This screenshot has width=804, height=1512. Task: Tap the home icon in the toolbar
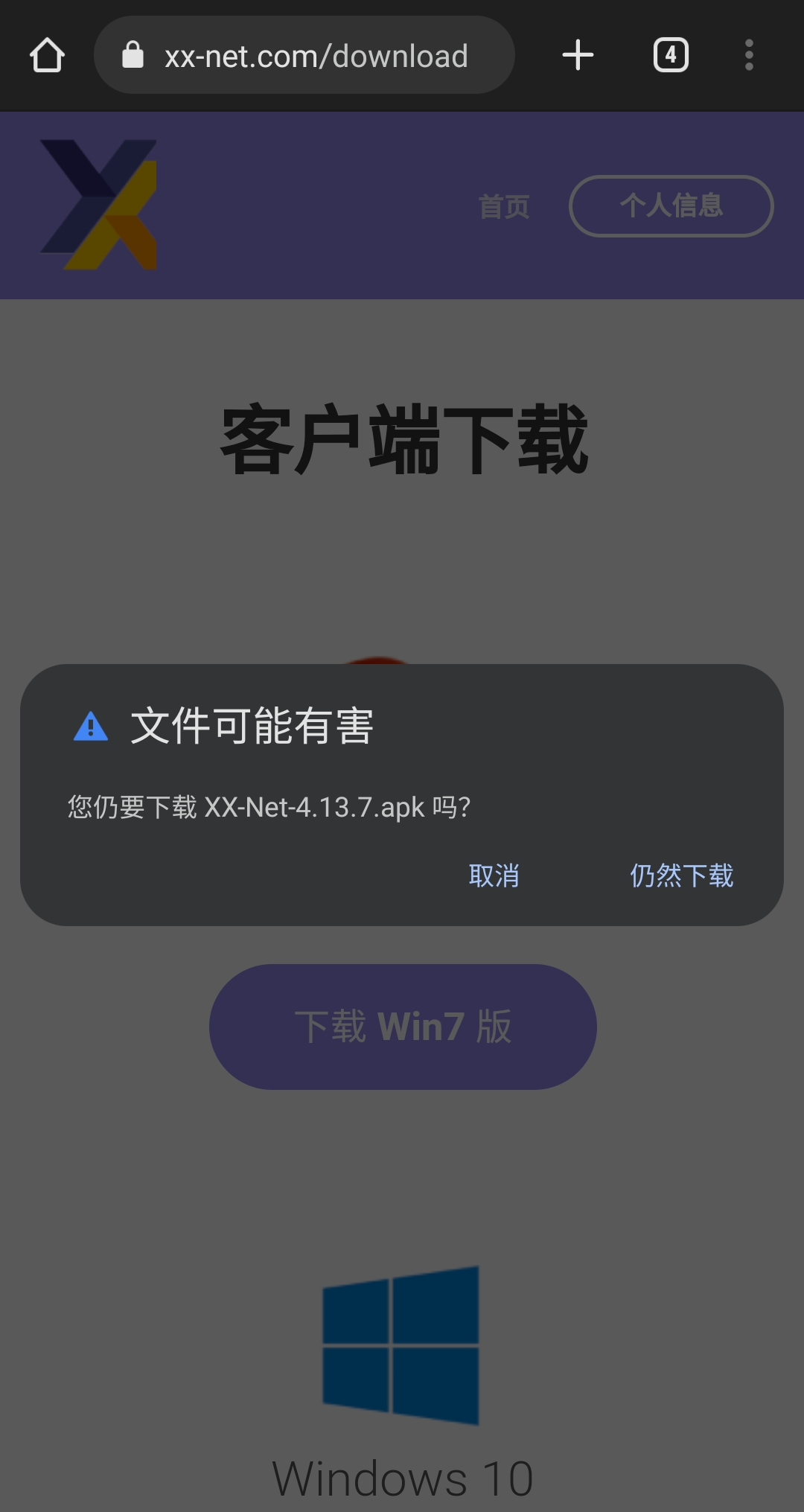pos(47,55)
